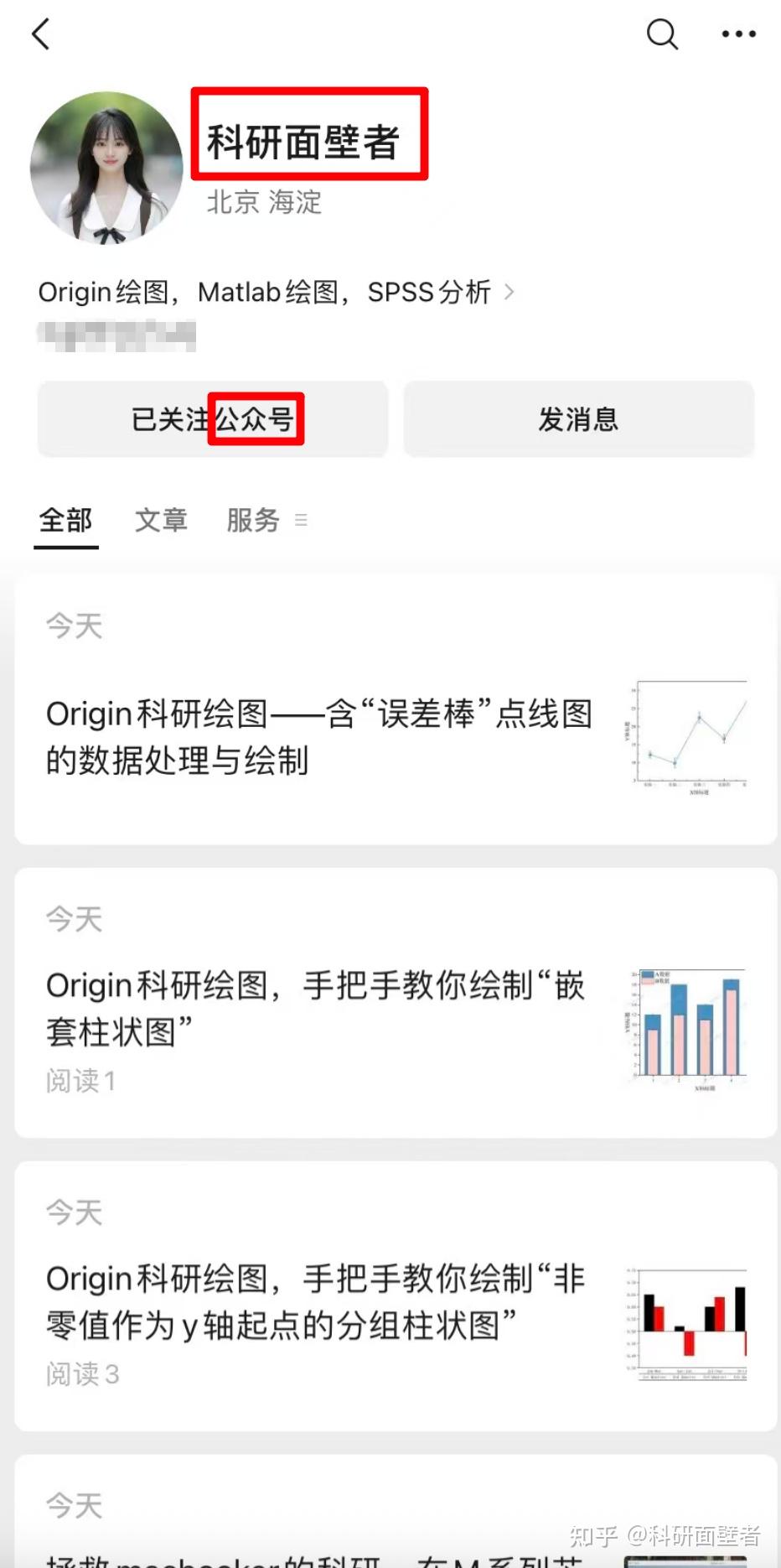Image resolution: width=781 pixels, height=1568 pixels.
Task: Switch to the 文章 tab
Action: pyautogui.click(x=161, y=520)
